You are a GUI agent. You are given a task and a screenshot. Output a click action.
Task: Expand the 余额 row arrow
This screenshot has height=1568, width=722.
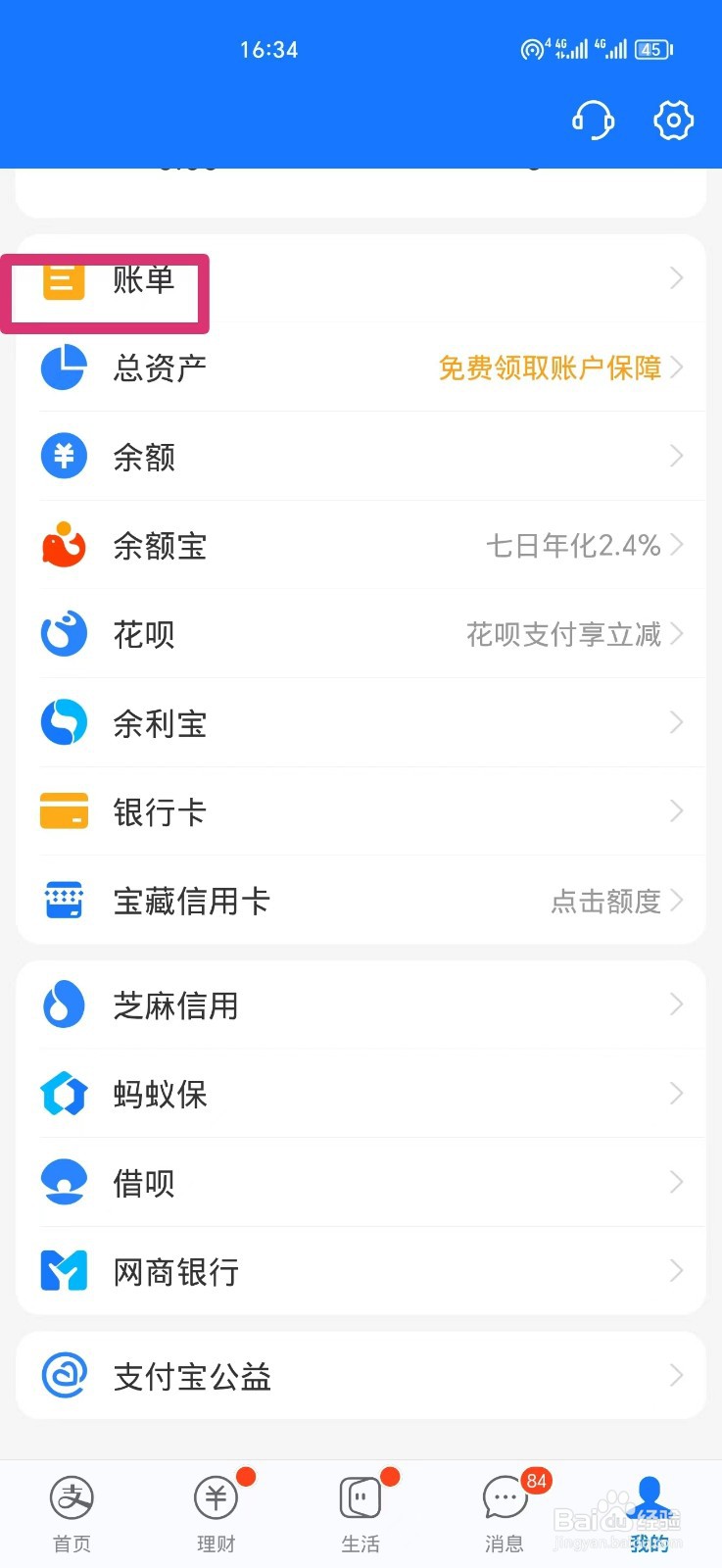coord(676,456)
